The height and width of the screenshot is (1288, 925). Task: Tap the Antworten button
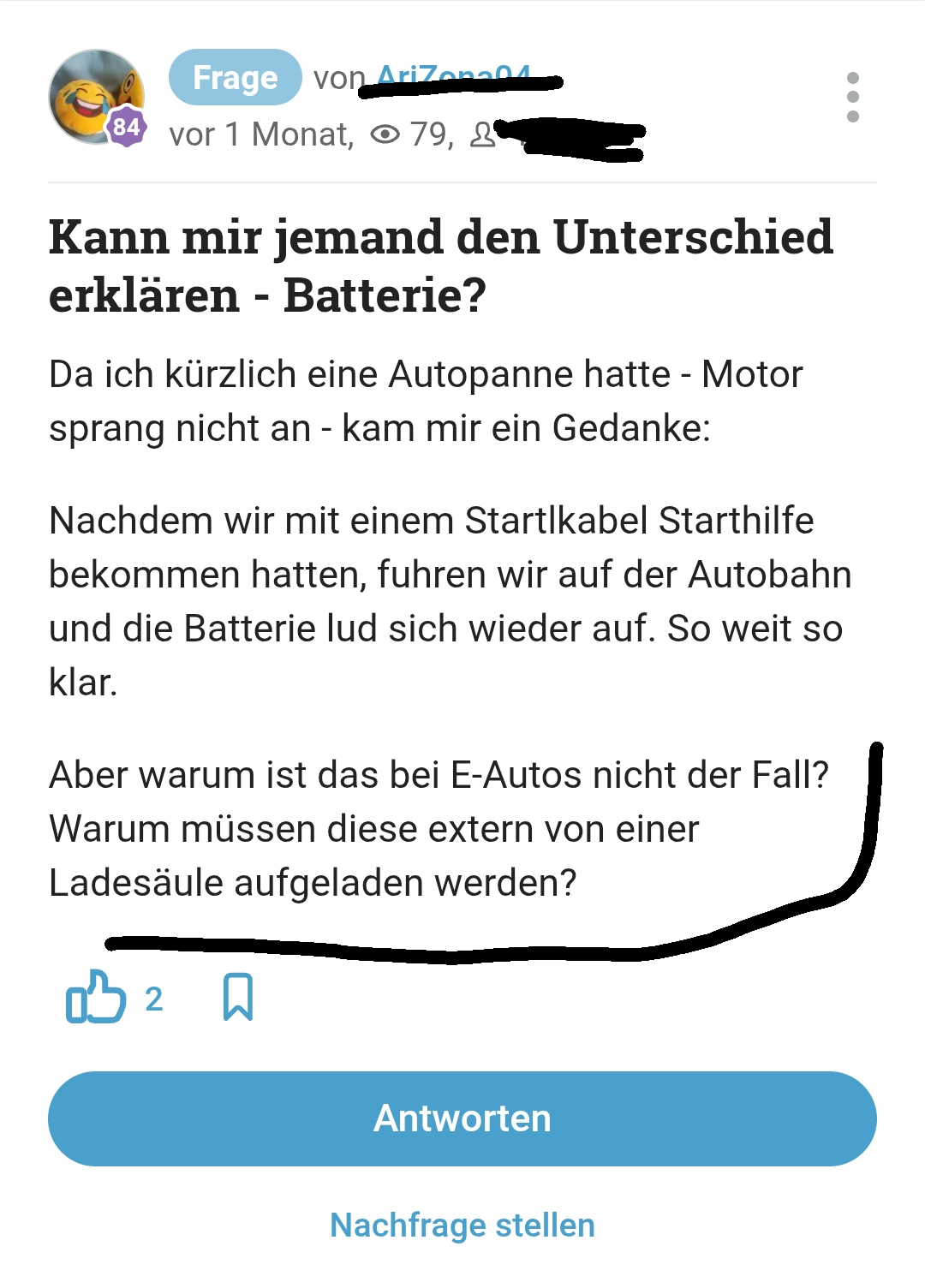462,1118
